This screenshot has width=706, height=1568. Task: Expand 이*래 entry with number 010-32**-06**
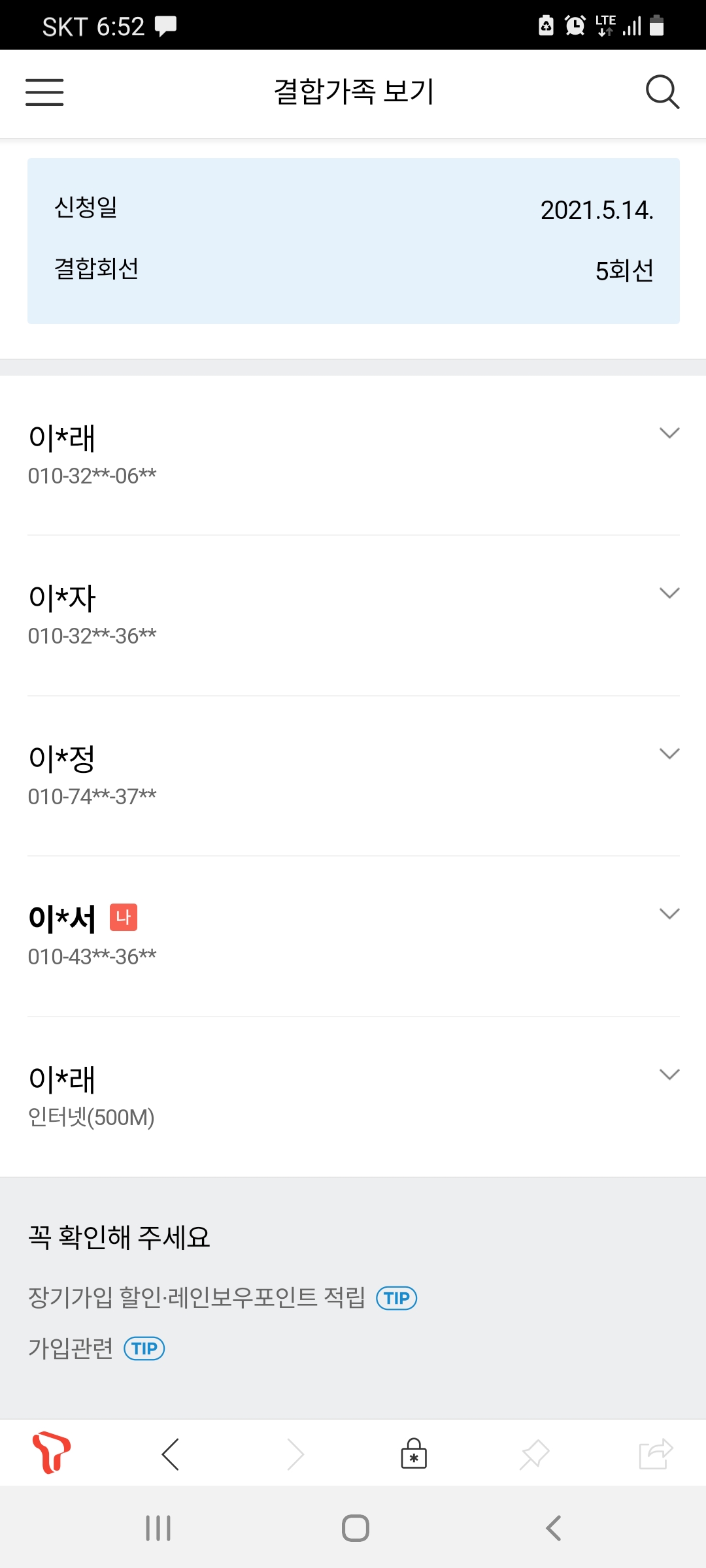(669, 433)
